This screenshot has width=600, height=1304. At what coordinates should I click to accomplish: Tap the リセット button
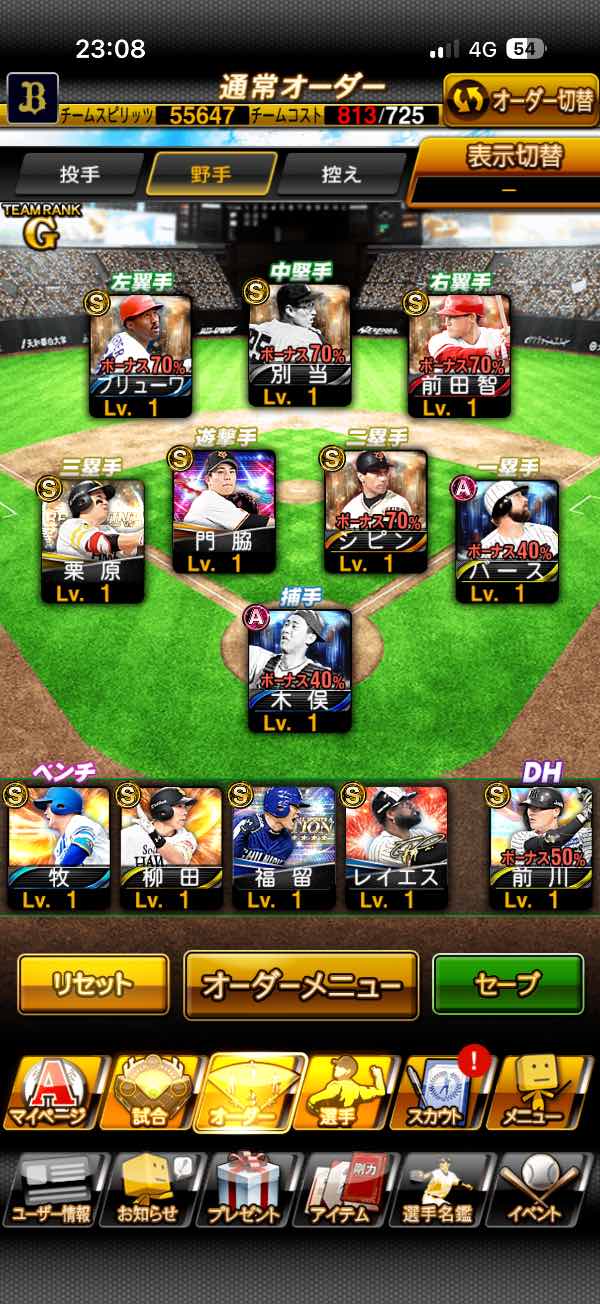(x=93, y=984)
